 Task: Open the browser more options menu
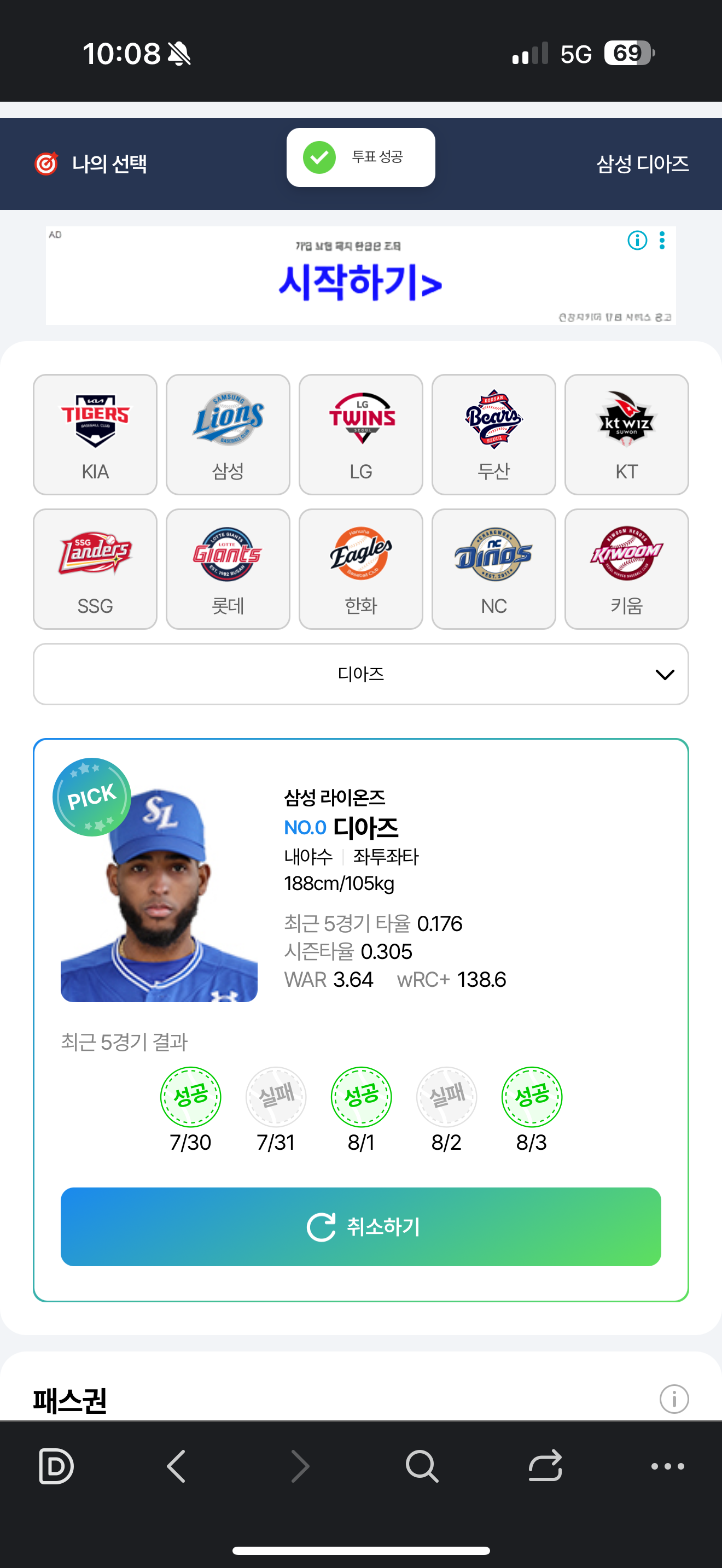pos(667,1466)
